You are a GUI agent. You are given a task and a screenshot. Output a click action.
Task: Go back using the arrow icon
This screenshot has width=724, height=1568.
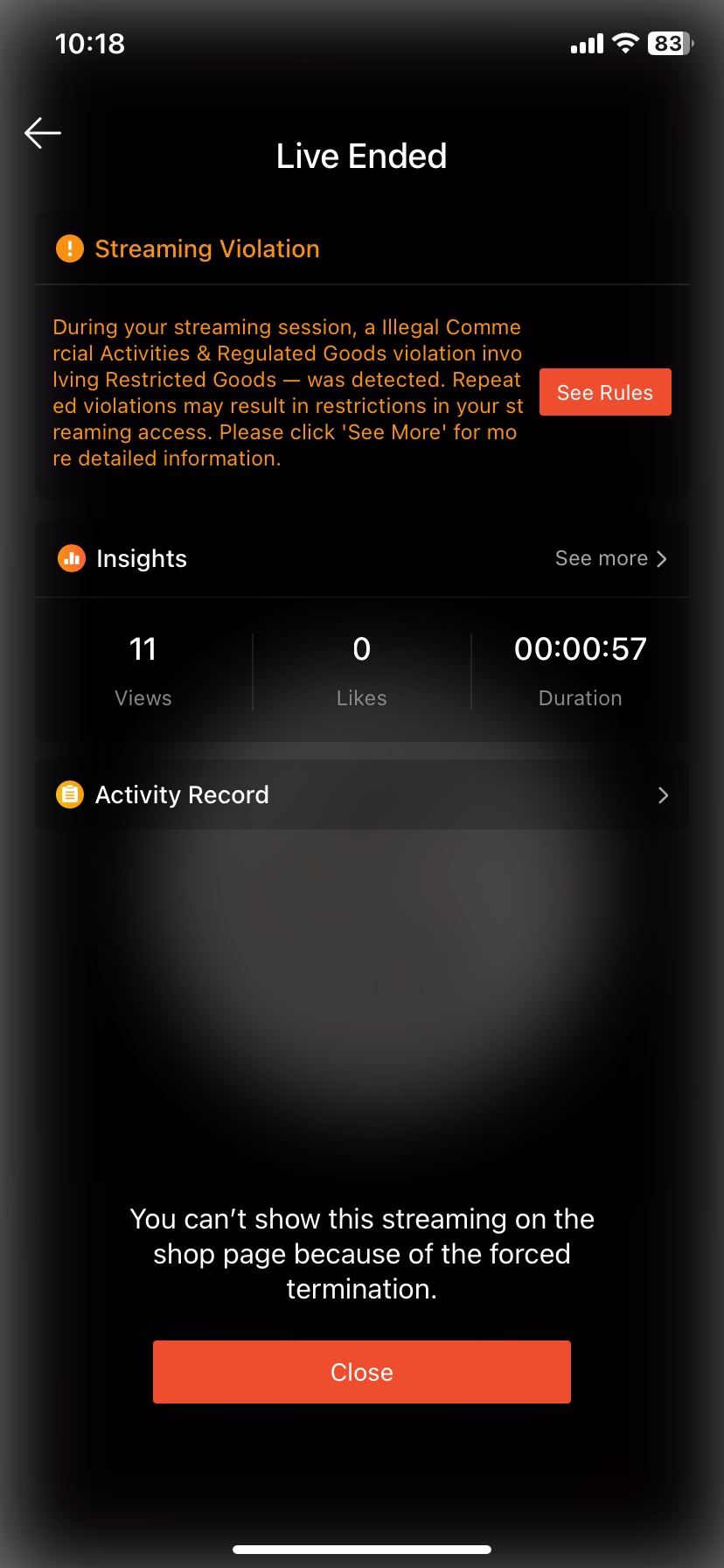pyautogui.click(x=43, y=133)
